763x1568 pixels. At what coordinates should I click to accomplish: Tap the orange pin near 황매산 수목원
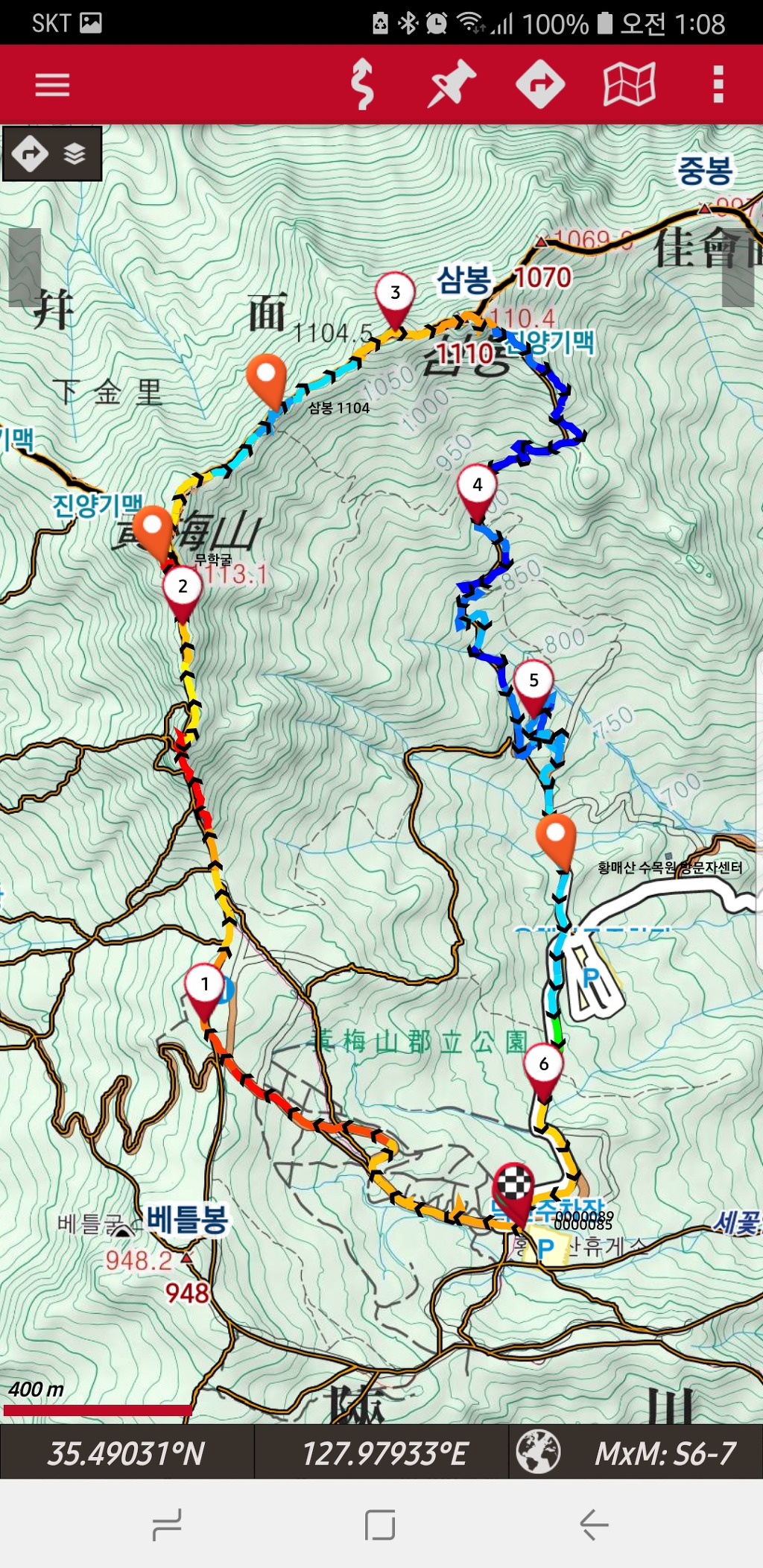556,835
